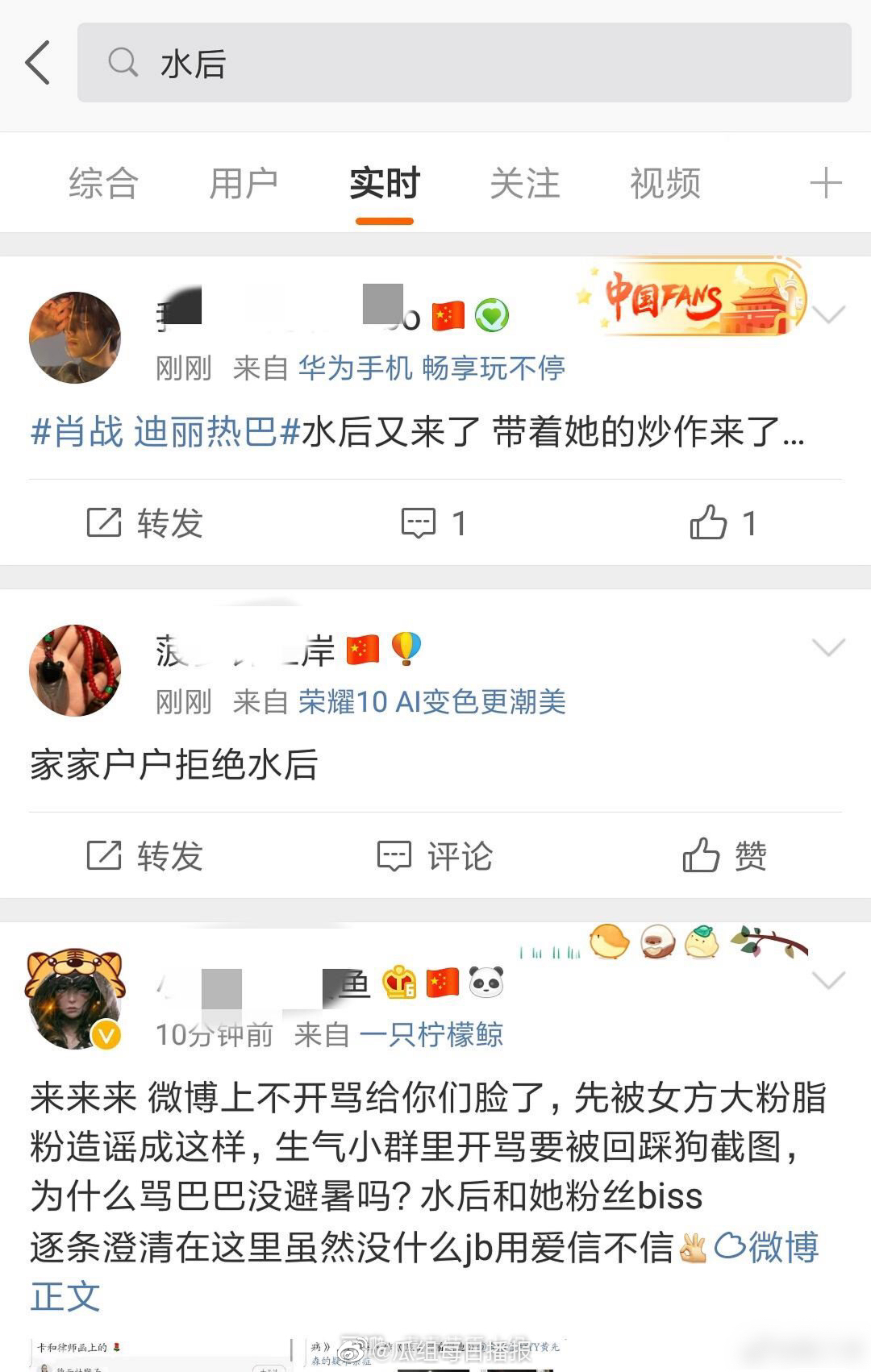871x1372 pixels.
Task: Like the 家家户户拒绝水后 post
Action: tap(723, 856)
